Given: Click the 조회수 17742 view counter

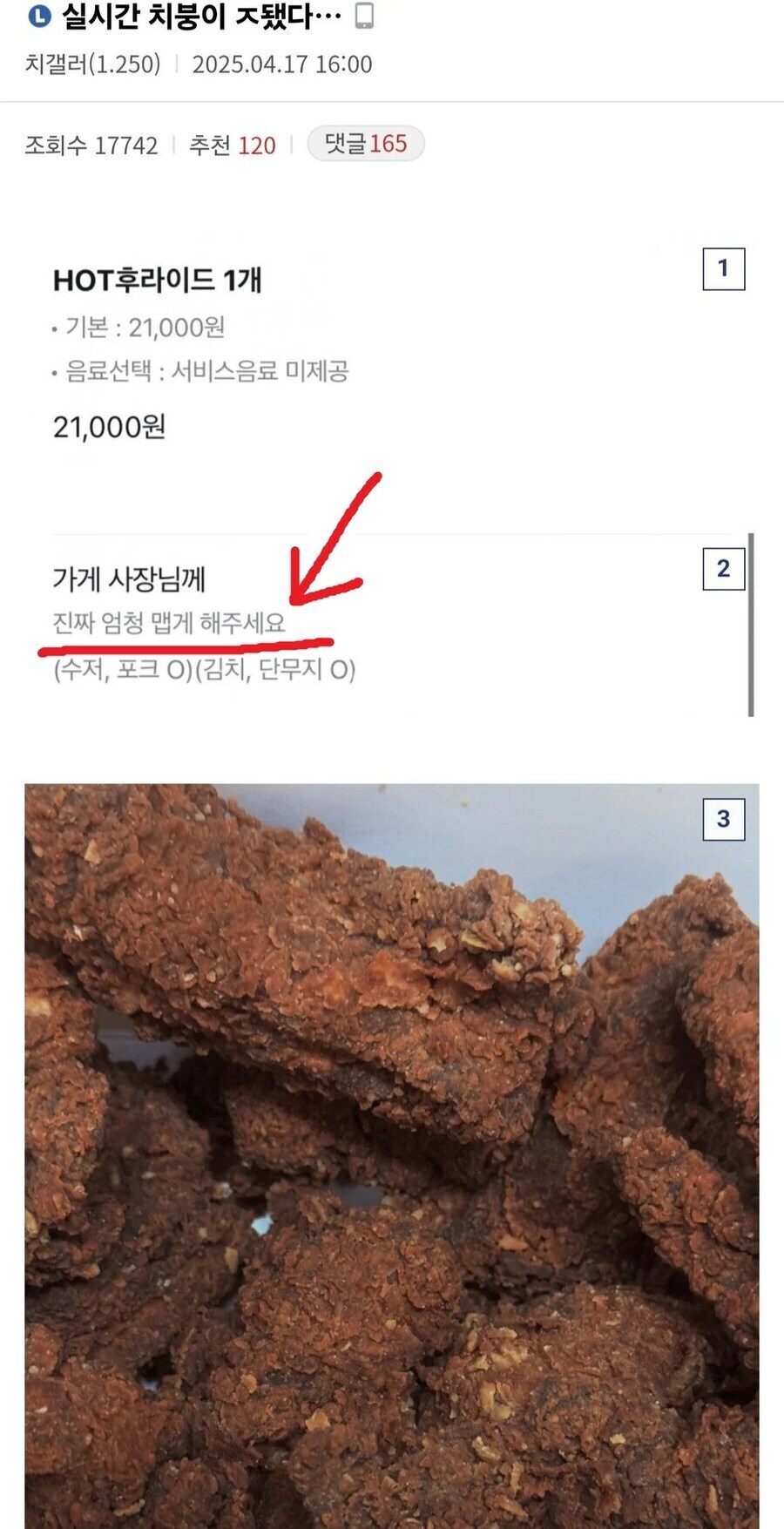Looking at the screenshot, I should 91,145.
